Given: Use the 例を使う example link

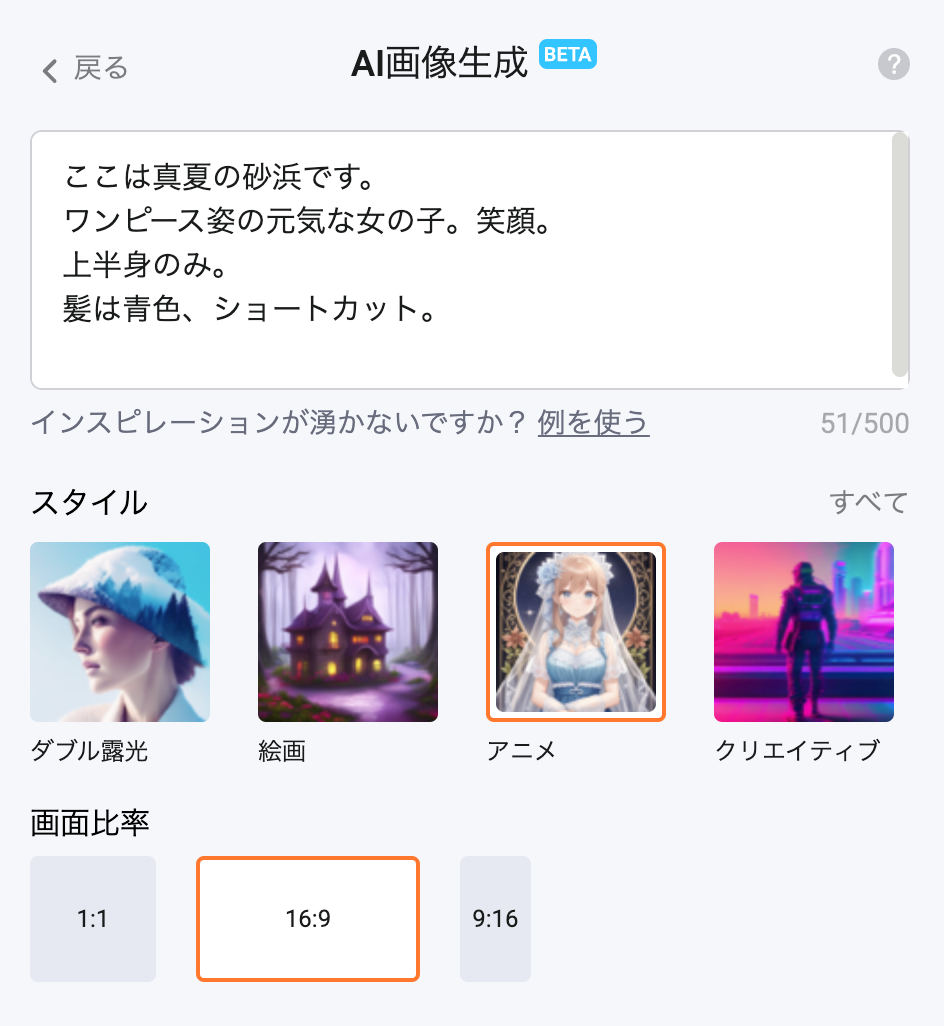Looking at the screenshot, I should 593,423.
